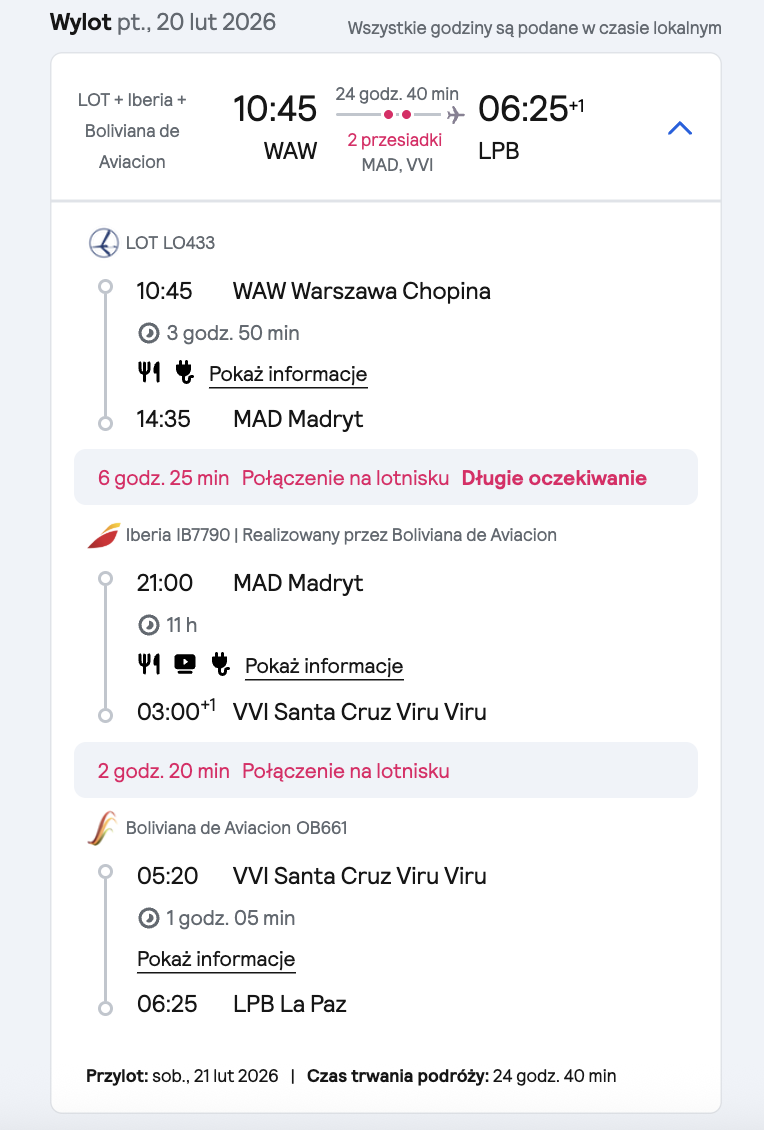View details for Boliviana de Aviacion OB661
The image size is (764, 1130).
point(216,959)
